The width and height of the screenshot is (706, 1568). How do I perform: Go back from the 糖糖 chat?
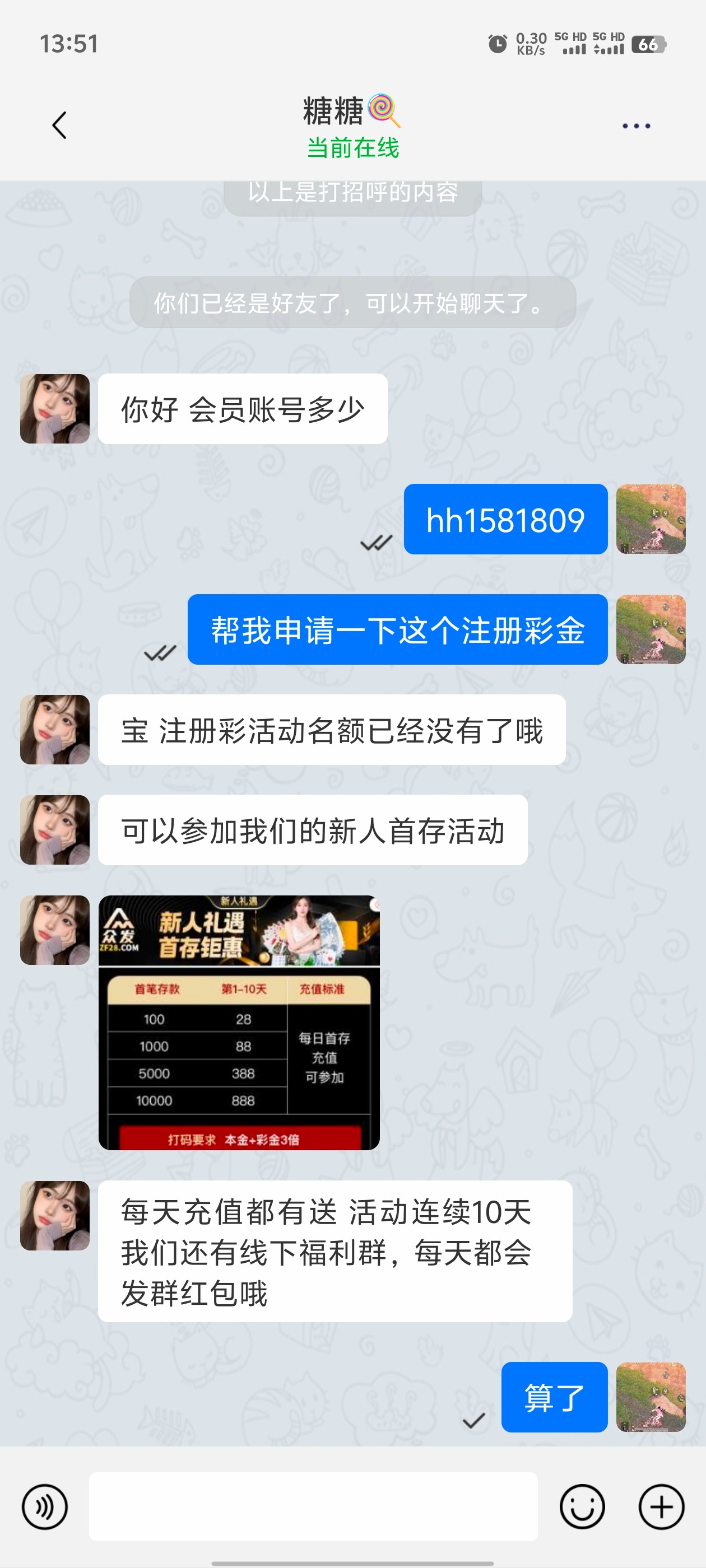(x=59, y=125)
